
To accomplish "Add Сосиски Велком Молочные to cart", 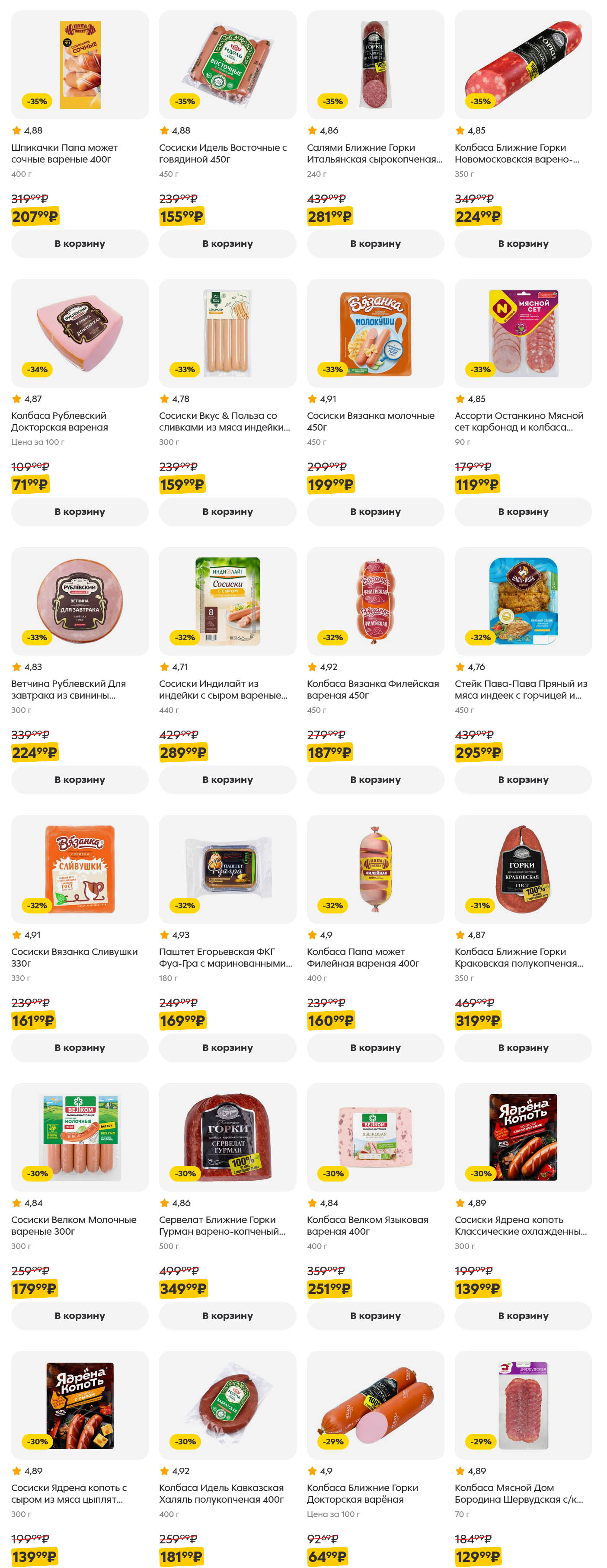I will [x=80, y=1316].
